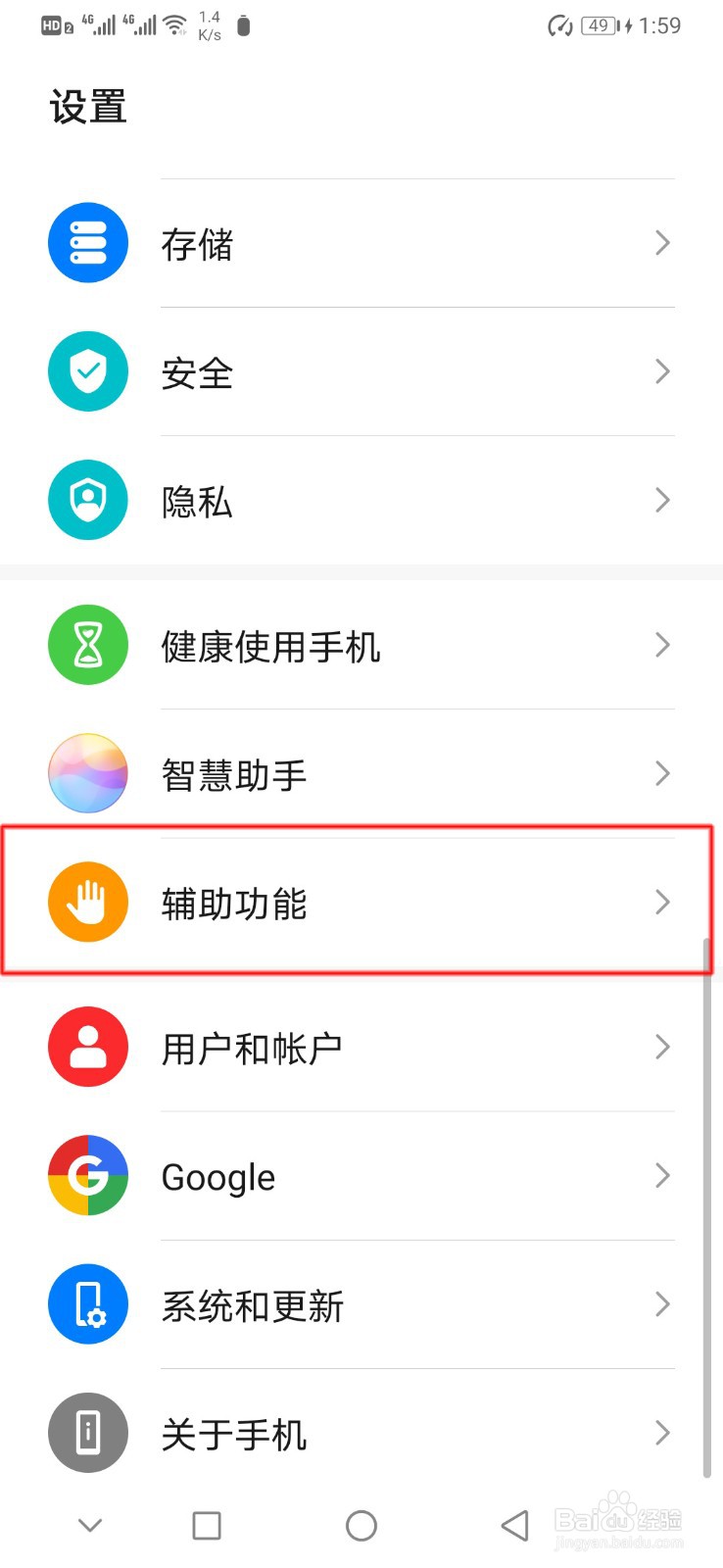Open the Digital Balance (健康使用手机) hourglass icon
This screenshot has width=723, height=1568.
pyautogui.click(x=87, y=645)
